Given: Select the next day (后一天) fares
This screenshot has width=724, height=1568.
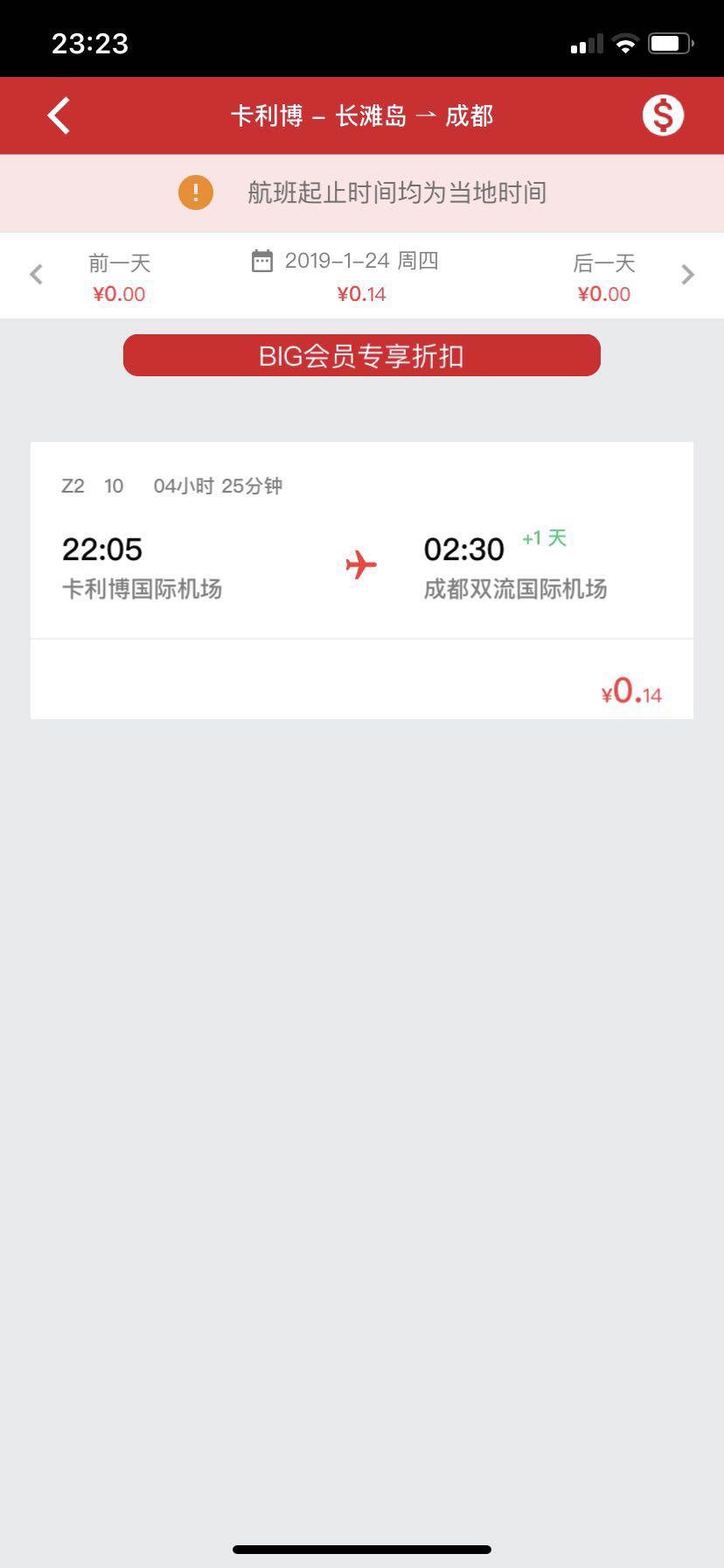Looking at the screenshot, I should click(x=604, y=276).
